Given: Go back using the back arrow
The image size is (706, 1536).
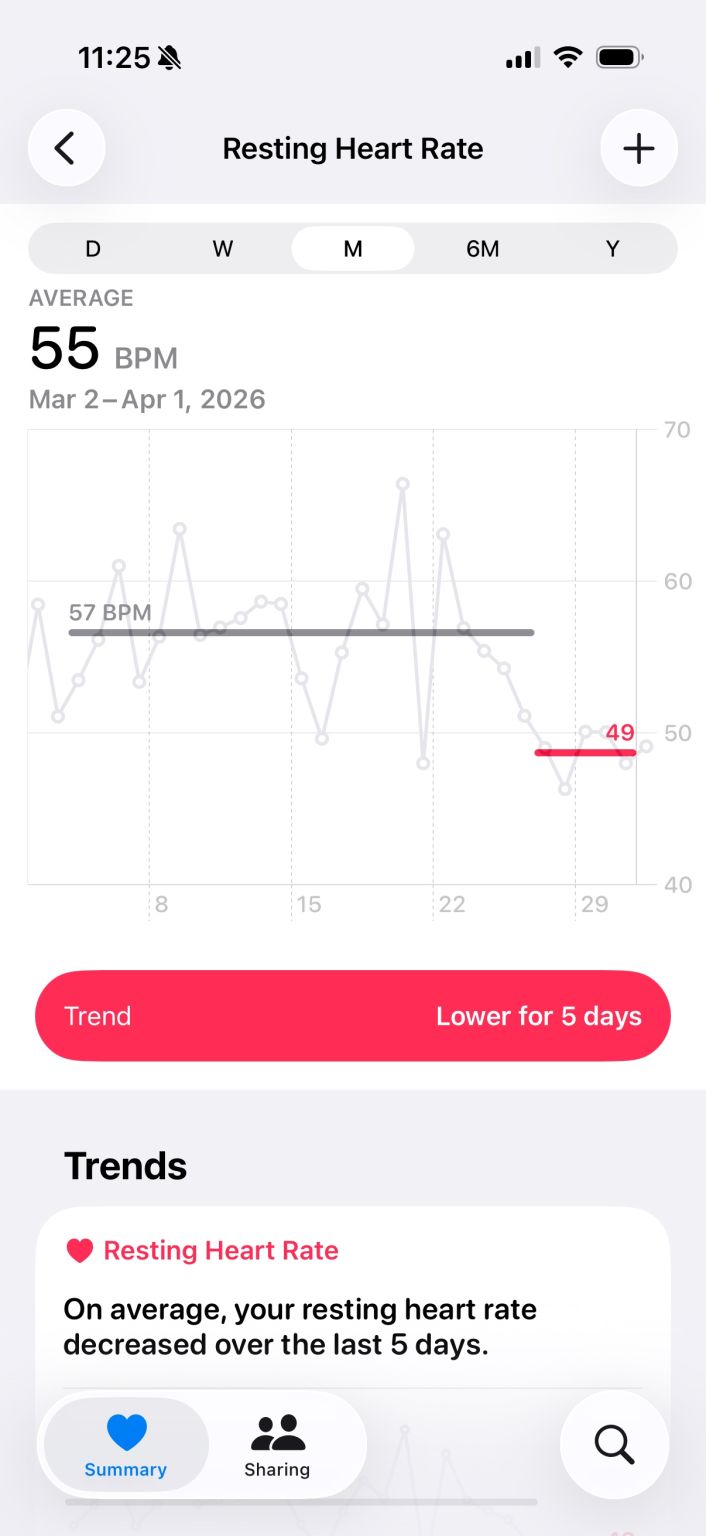Looking at the screenshot, I should coord(66,149).
